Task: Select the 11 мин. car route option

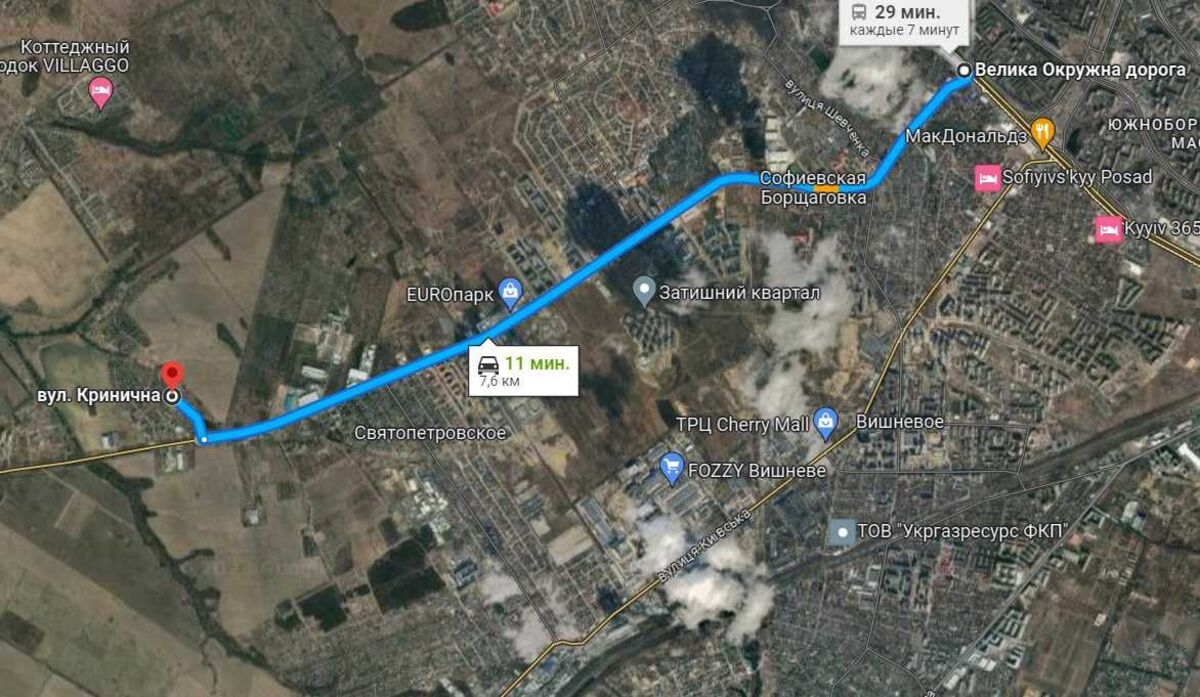Action: click(523, 370)
